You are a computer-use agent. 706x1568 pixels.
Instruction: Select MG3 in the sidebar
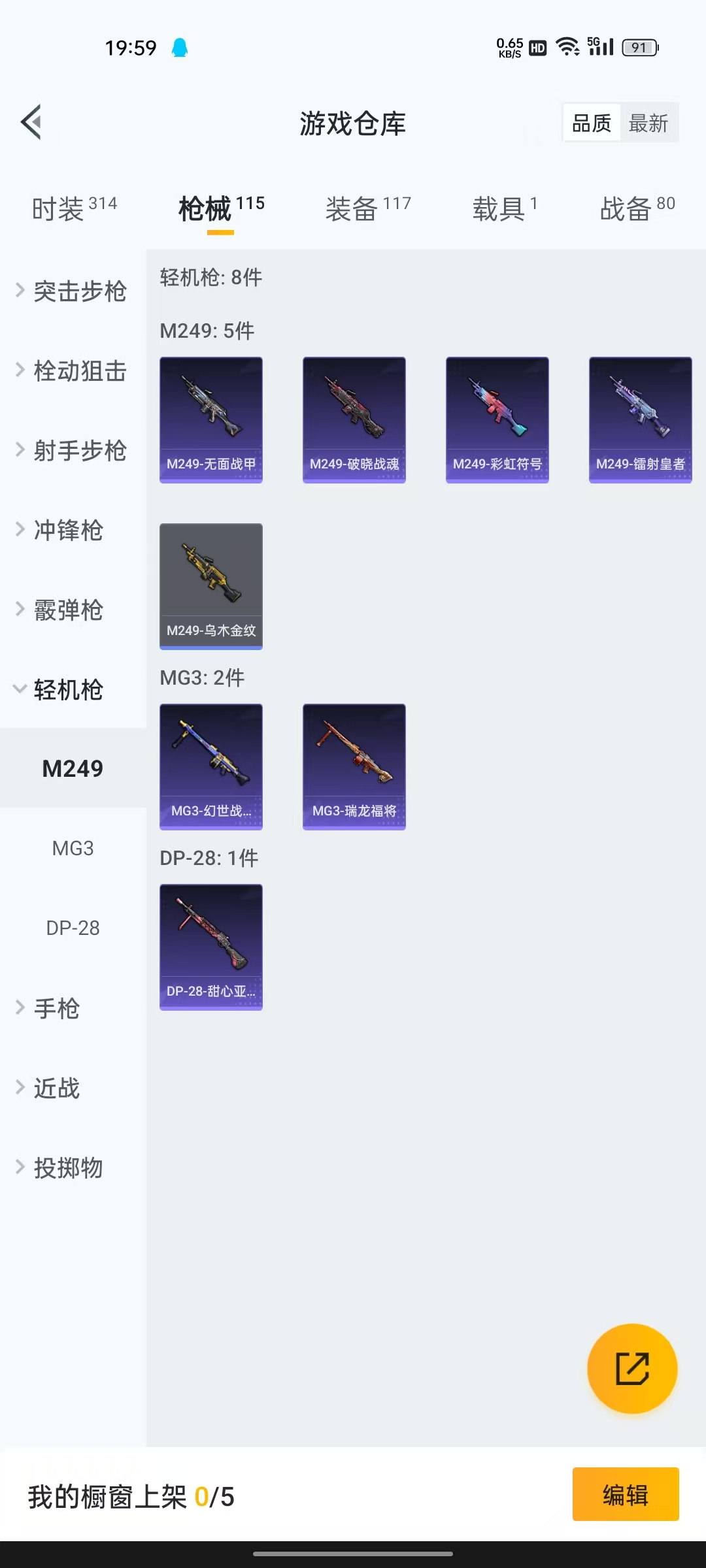[73, 848]
